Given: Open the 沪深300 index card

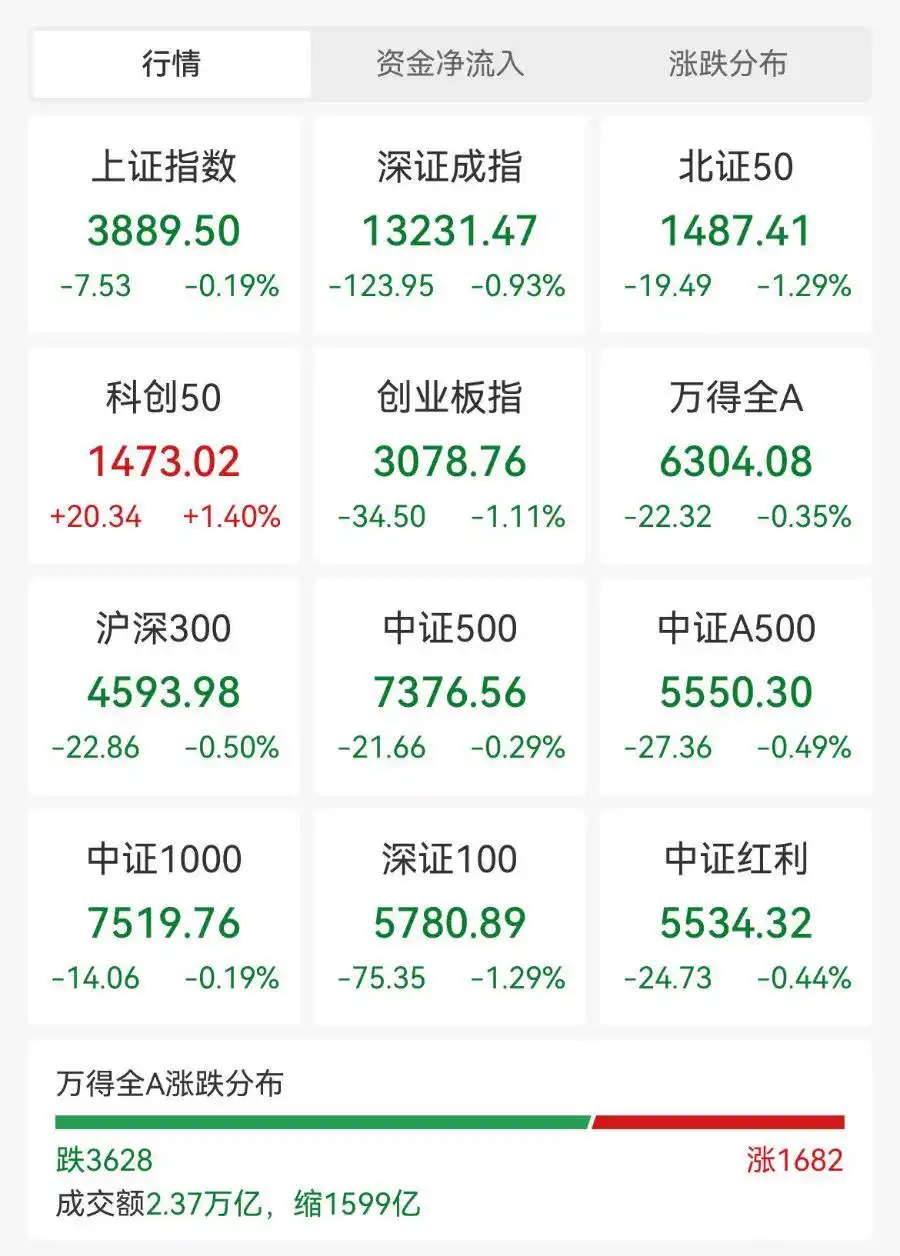Looking at the screenshot, I should tap(164, 687).
